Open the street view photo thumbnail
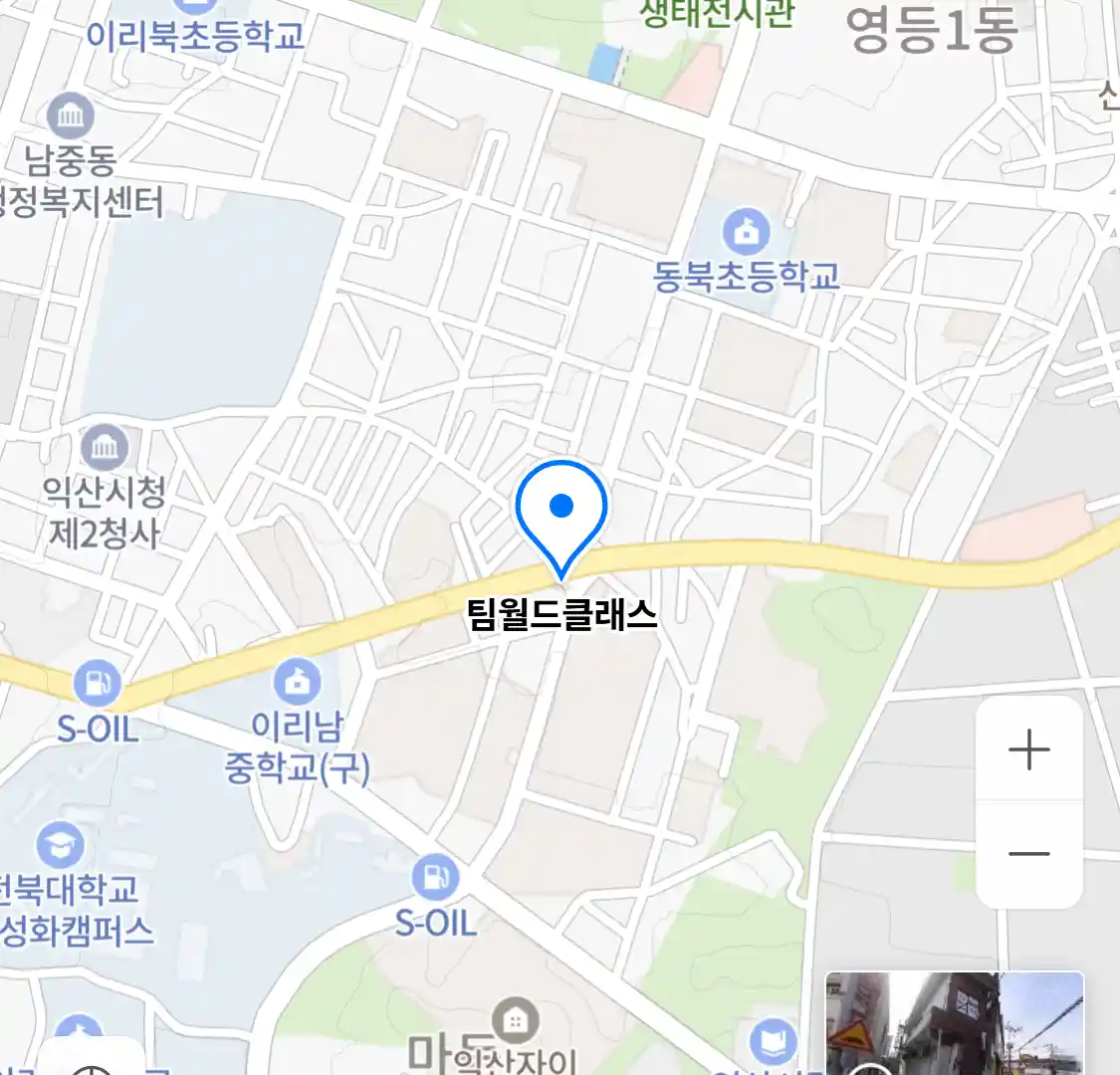This screenshot has height=1075, width=1120. [x=954, y=1022]
